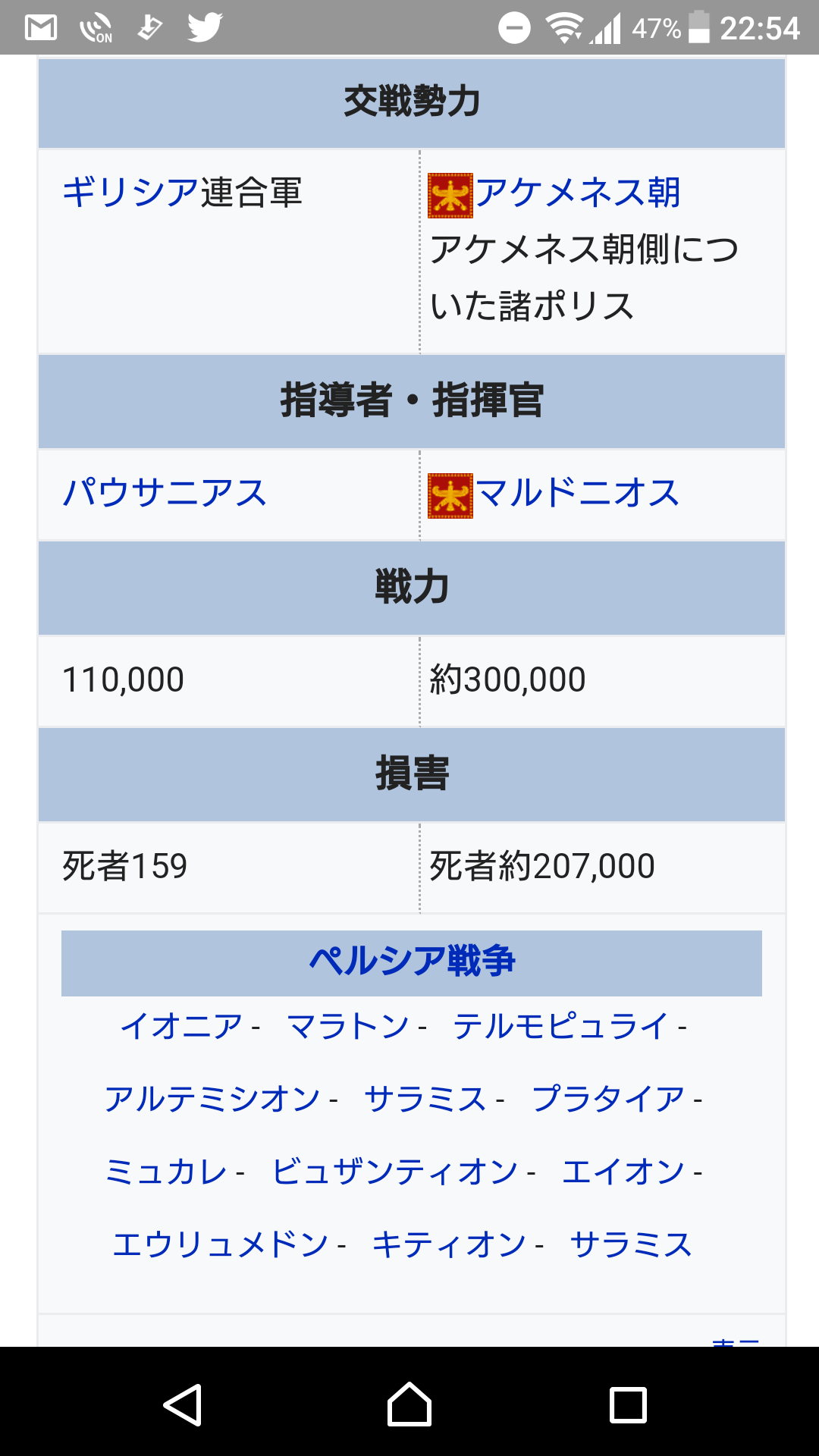
Task: Open the テルモピュライ link
Action: point(561,1027)
